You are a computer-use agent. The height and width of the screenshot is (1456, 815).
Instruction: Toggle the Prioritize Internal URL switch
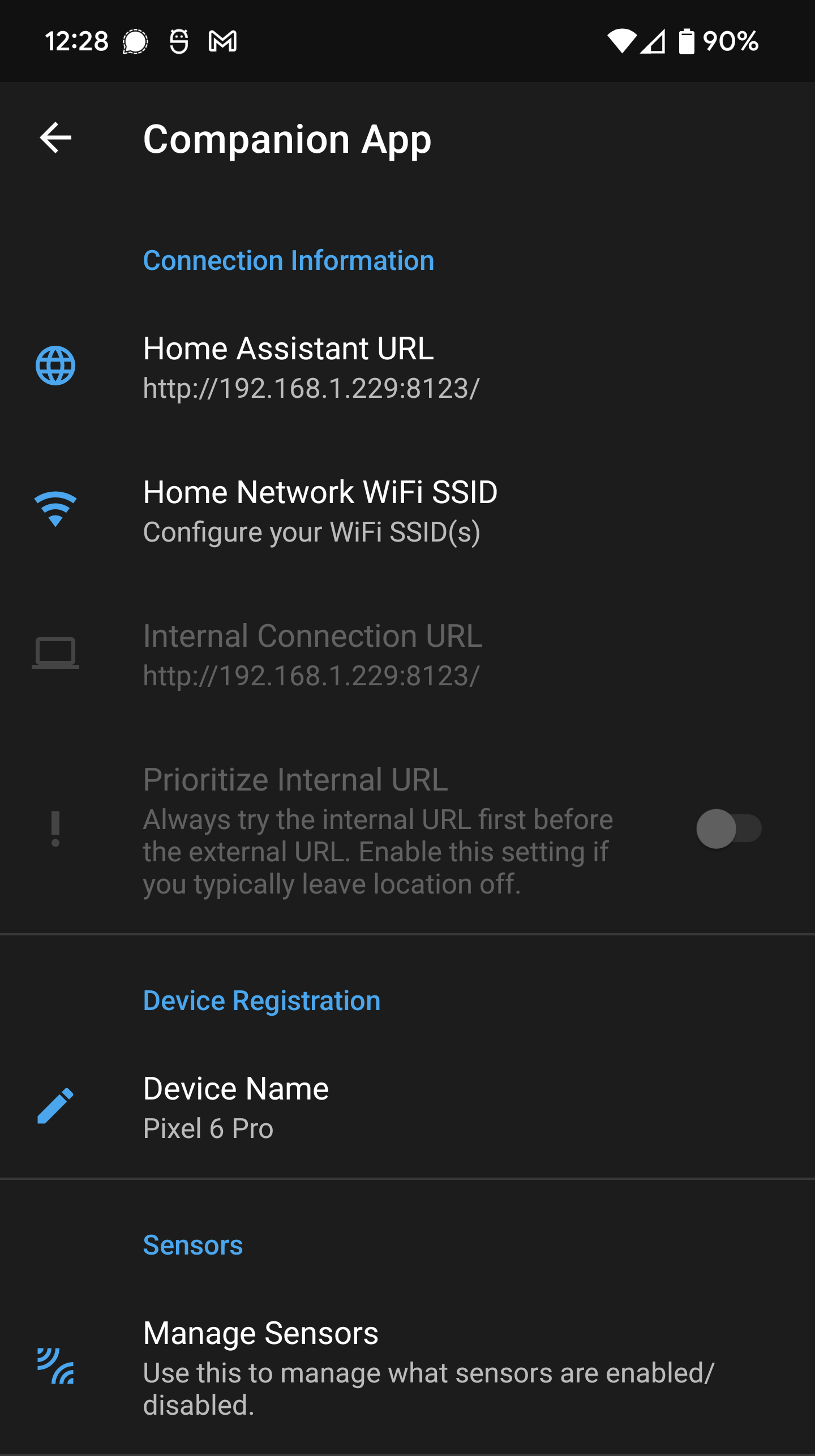[x=728, y=829]
